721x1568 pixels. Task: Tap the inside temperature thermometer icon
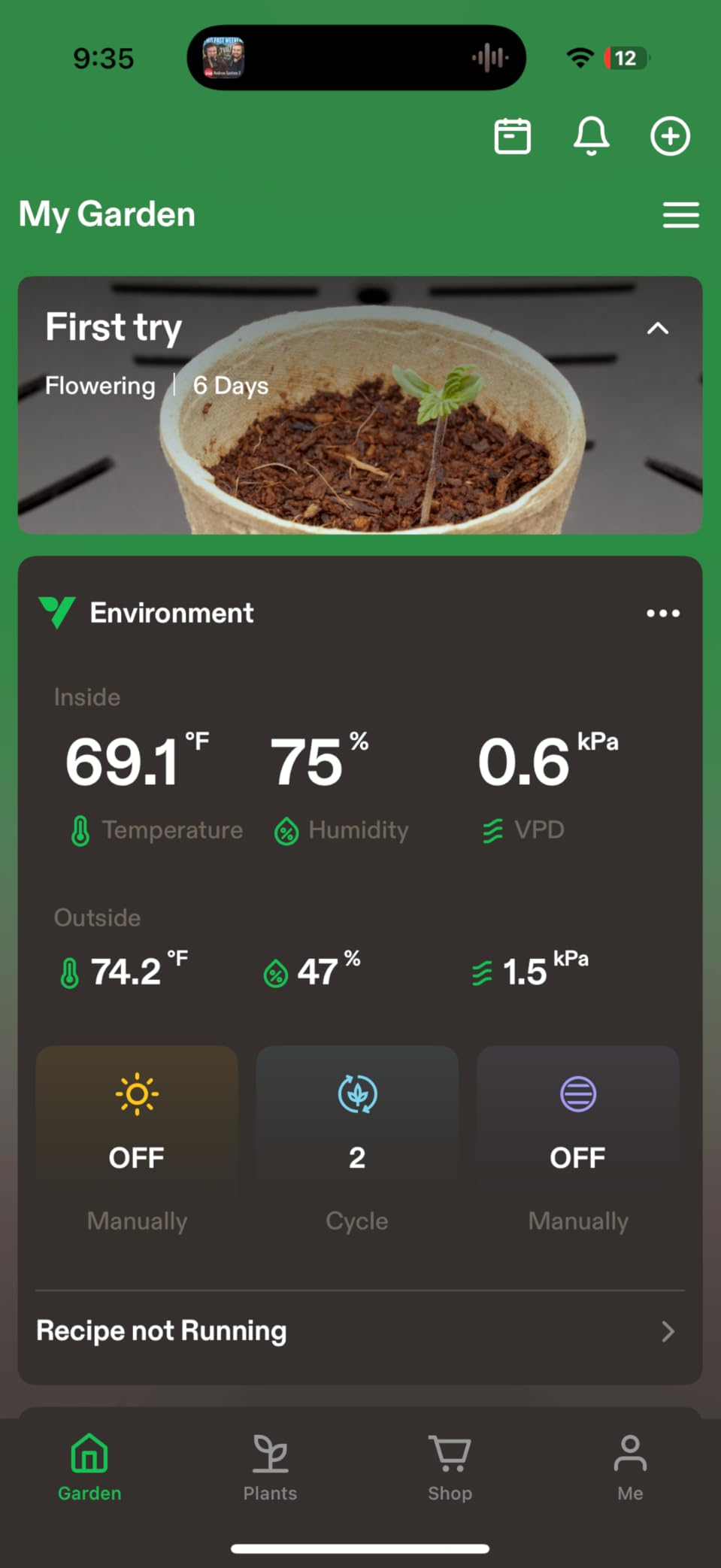[x=78, y=829]
